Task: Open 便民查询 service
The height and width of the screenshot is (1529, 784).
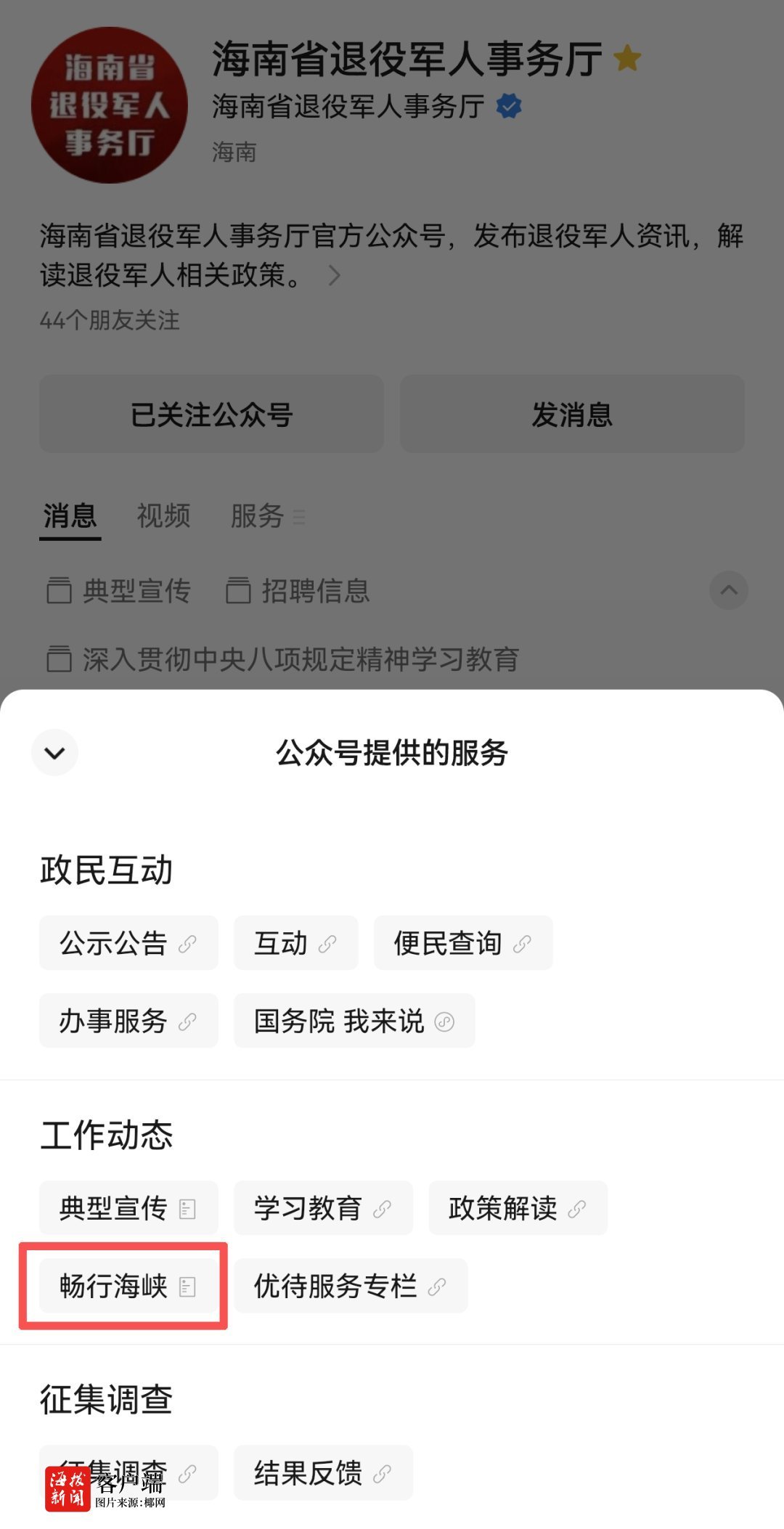Action: tap(463, 942)
